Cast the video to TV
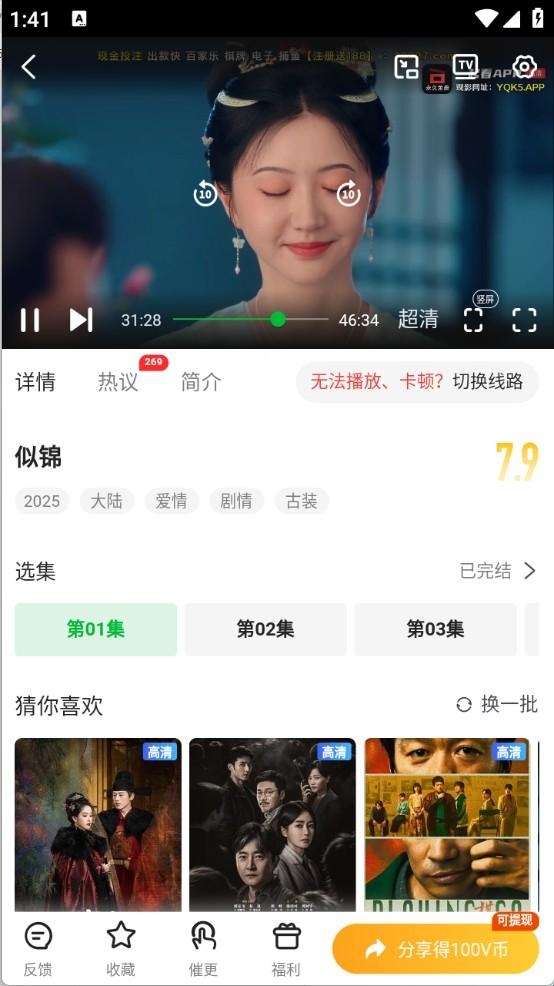 click(465, 65)
